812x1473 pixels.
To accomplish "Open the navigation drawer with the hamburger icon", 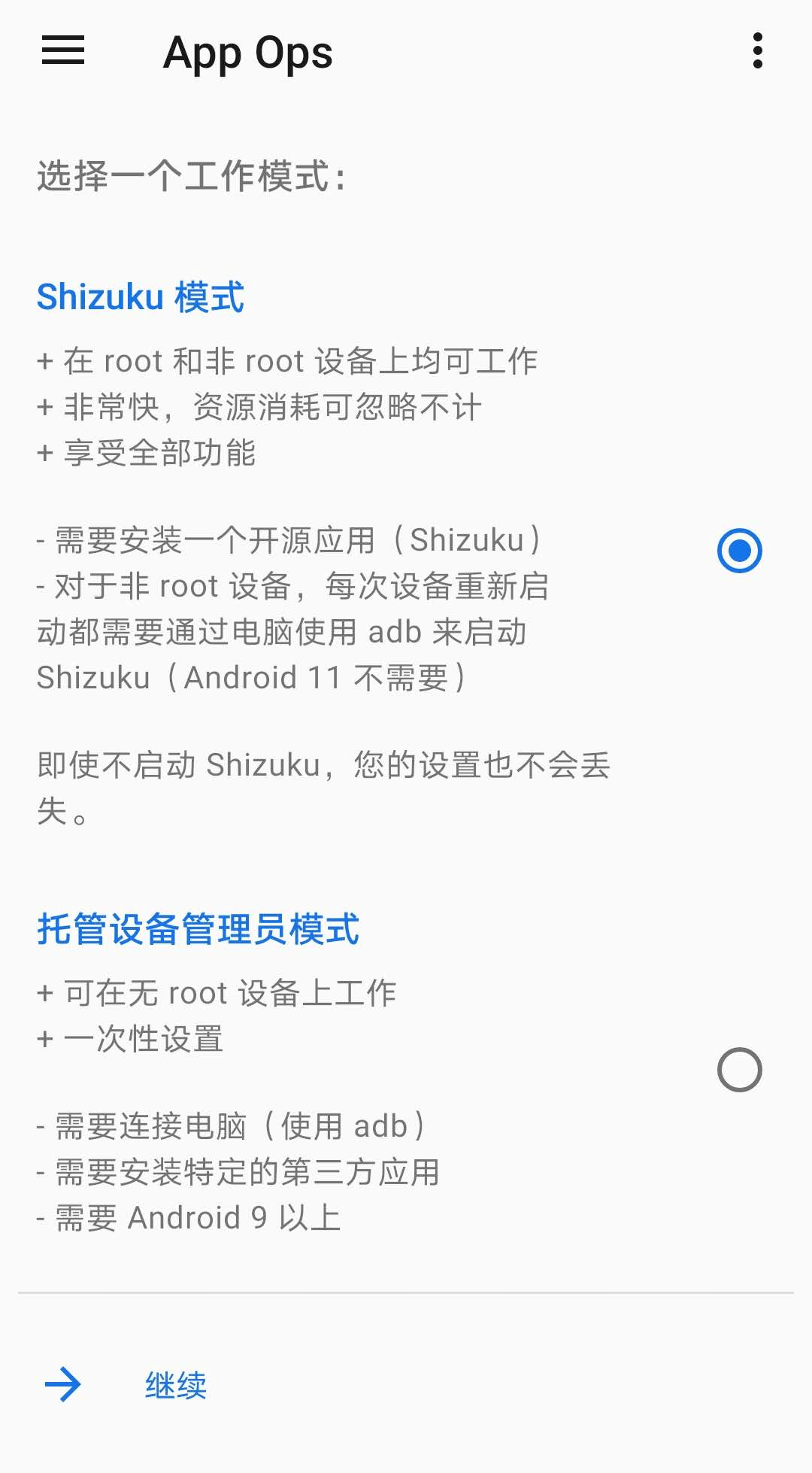I will coord(62,51).
